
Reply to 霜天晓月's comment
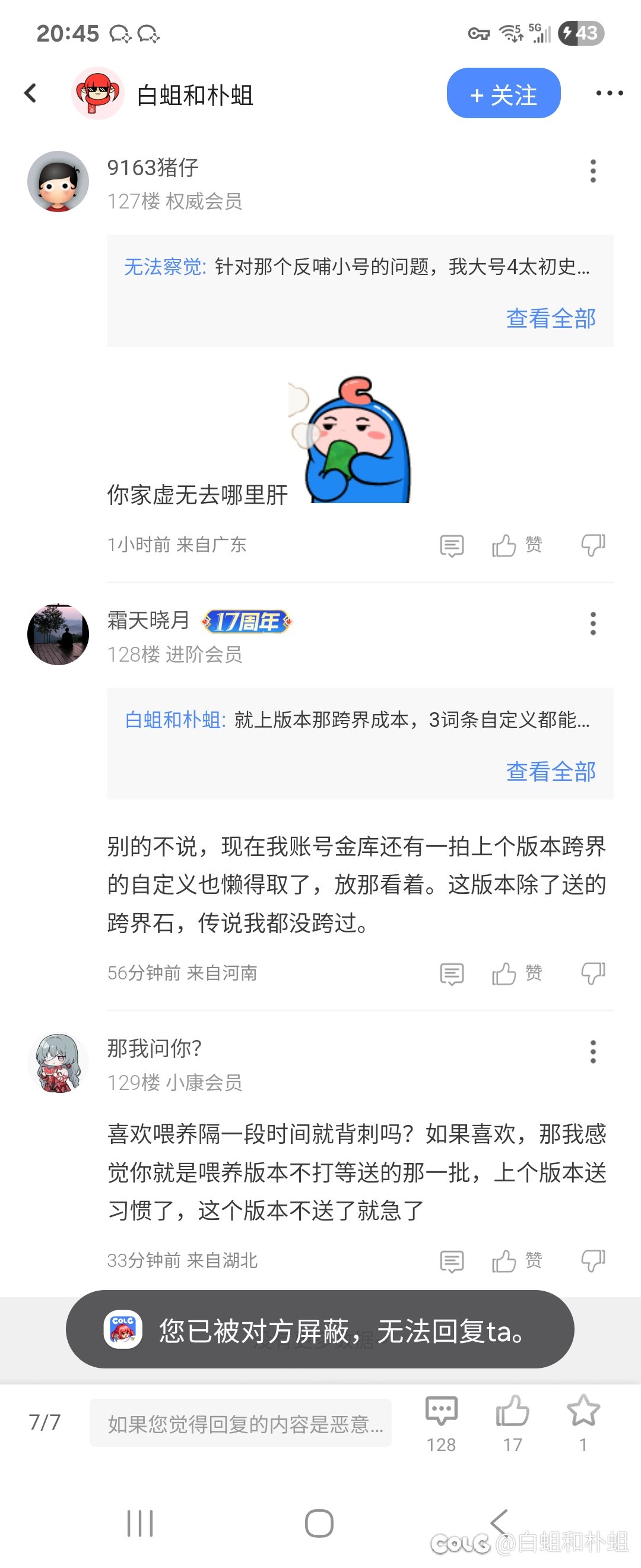451,973
